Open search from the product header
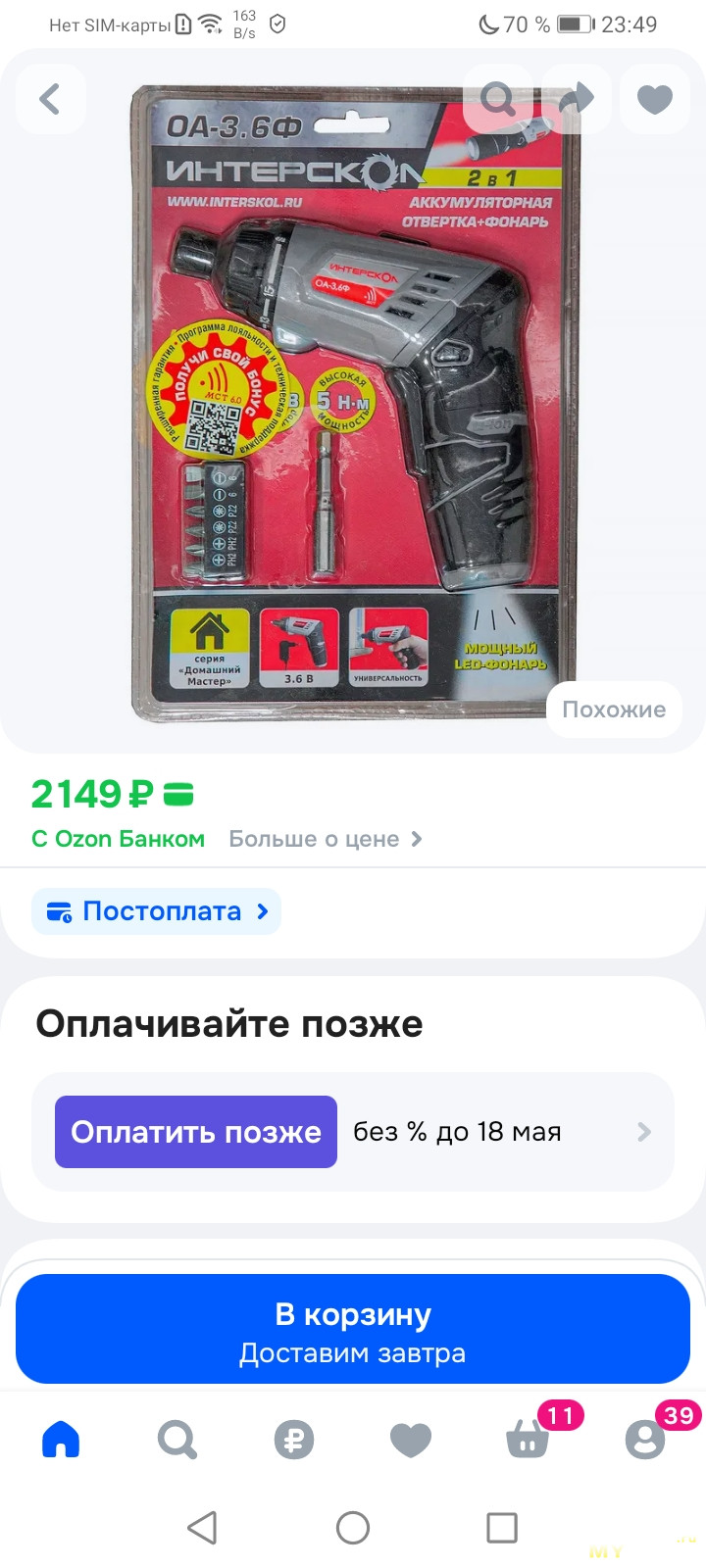The width and height of the screenshot is (706, 1568). tap(498, 99)
